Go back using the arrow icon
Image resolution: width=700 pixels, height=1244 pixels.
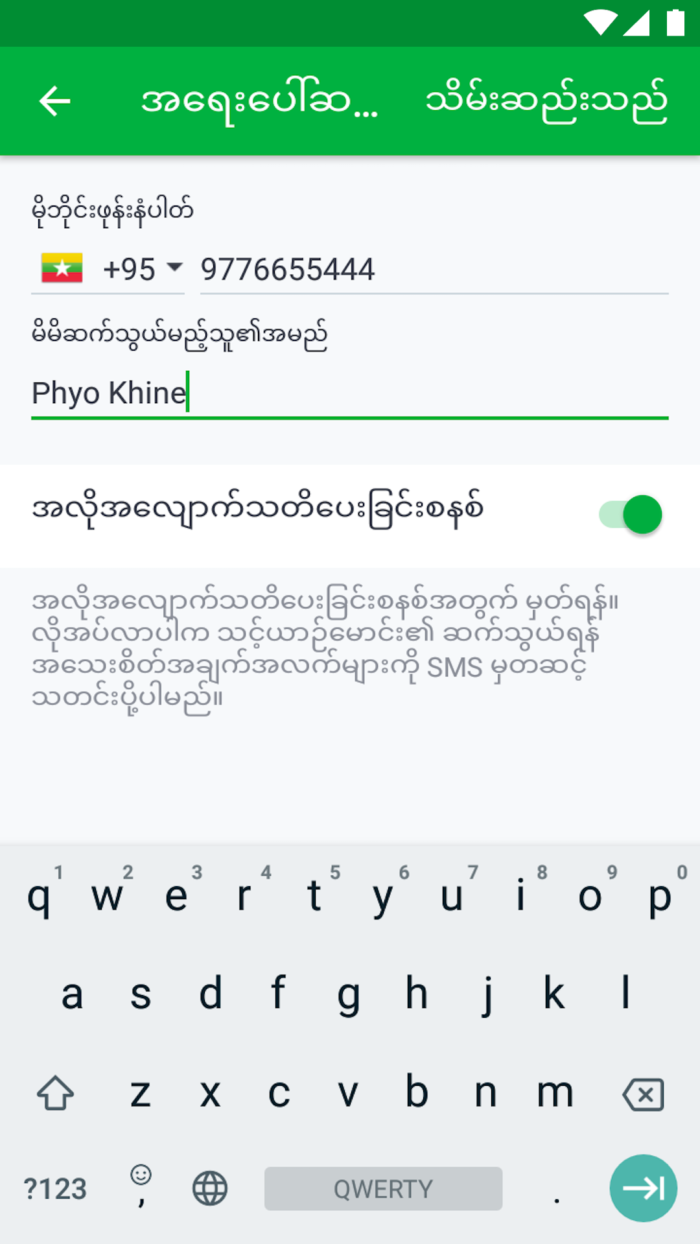(55, 101)
